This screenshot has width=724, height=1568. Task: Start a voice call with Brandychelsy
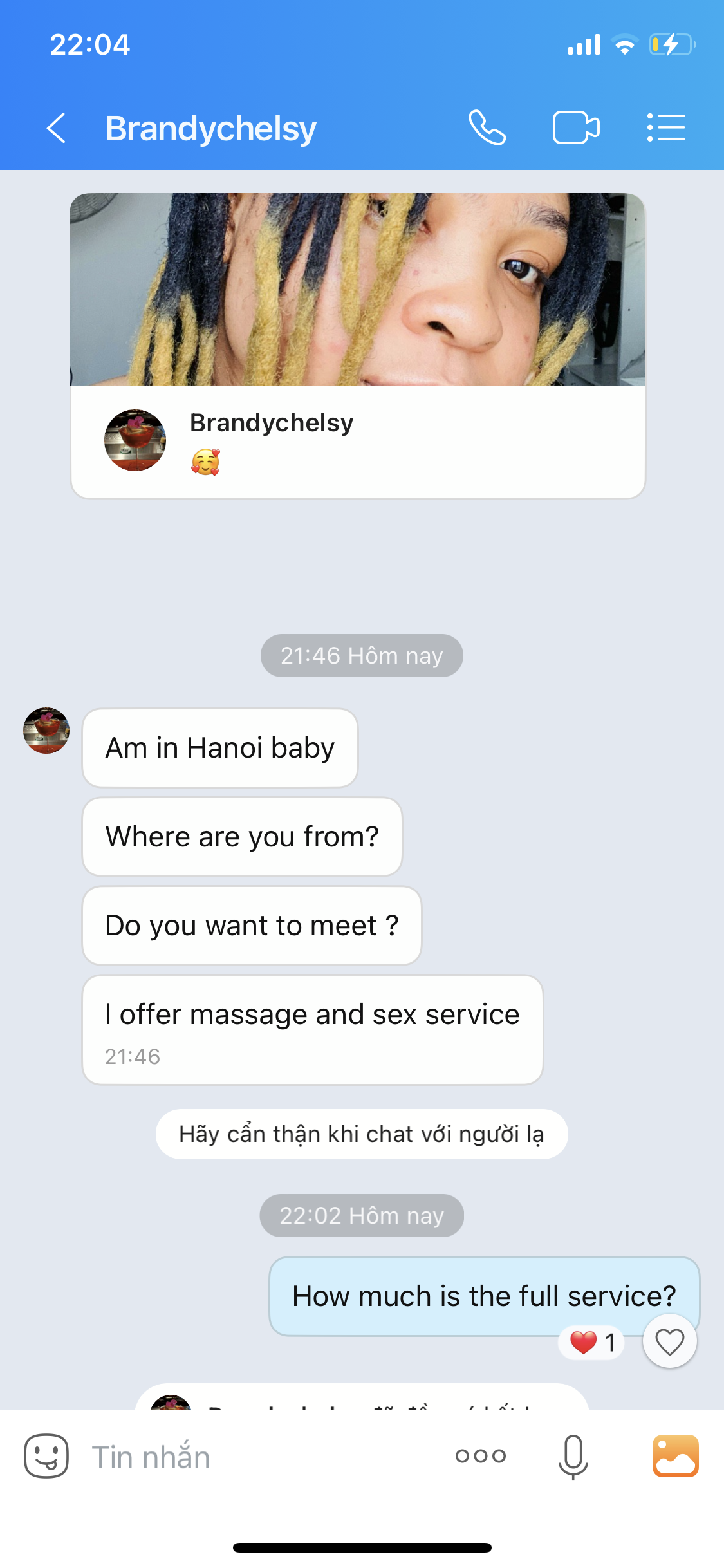[487, 127]
